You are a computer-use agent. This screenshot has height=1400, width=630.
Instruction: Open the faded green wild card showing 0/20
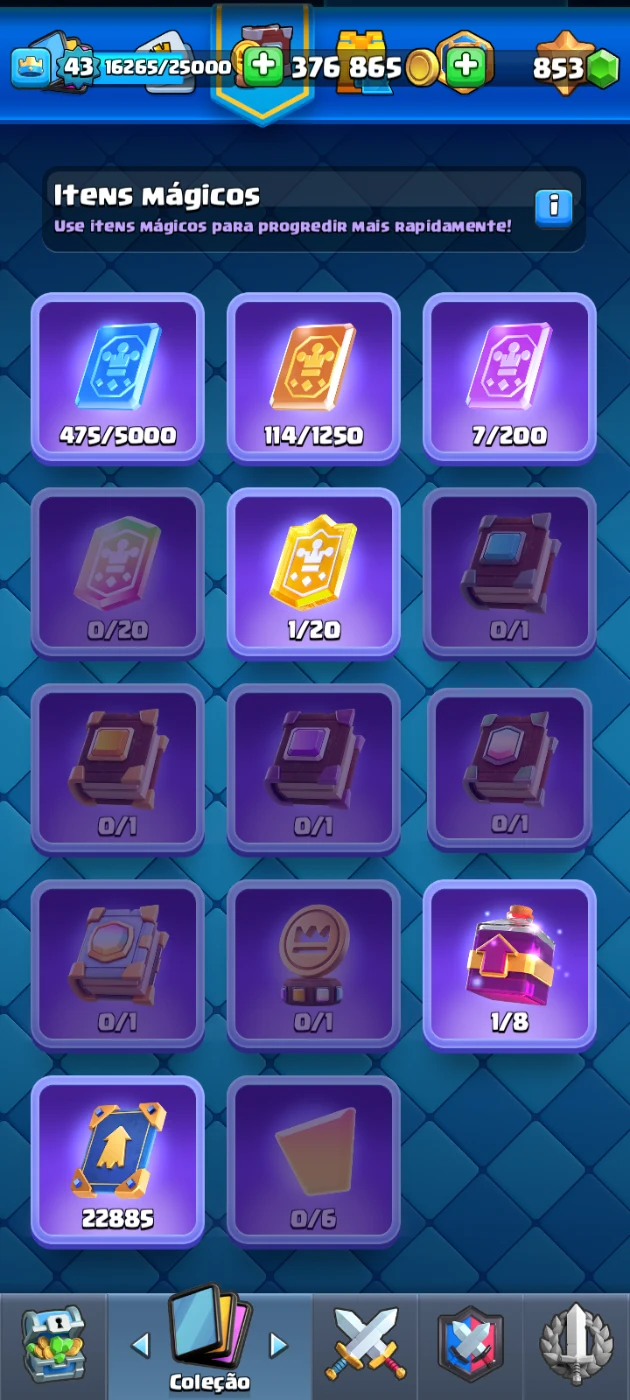118,572
